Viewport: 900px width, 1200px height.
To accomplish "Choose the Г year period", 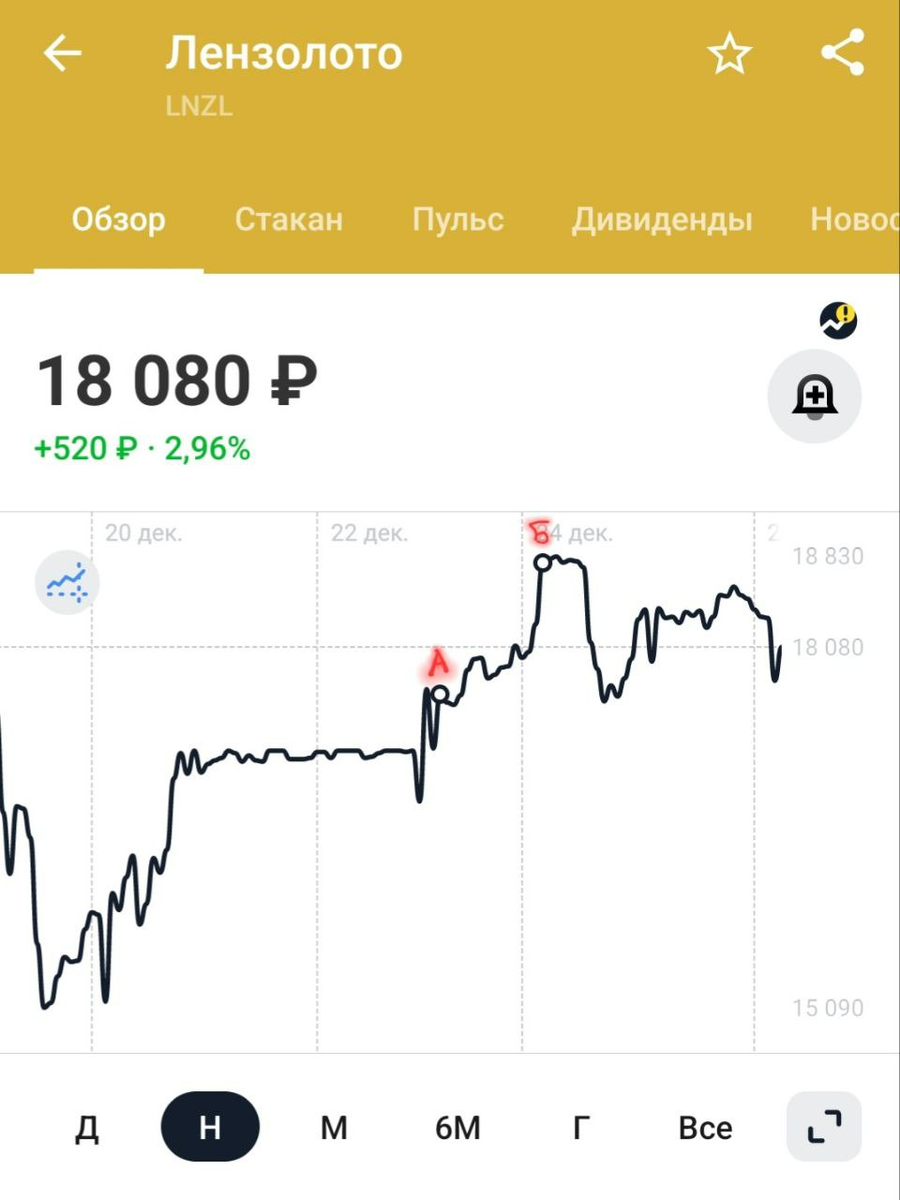I will coord(582,1128).
